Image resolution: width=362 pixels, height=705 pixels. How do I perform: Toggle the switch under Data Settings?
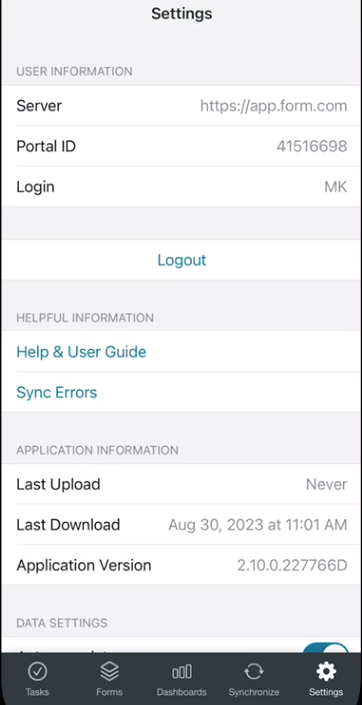click(x=325, y=648)
